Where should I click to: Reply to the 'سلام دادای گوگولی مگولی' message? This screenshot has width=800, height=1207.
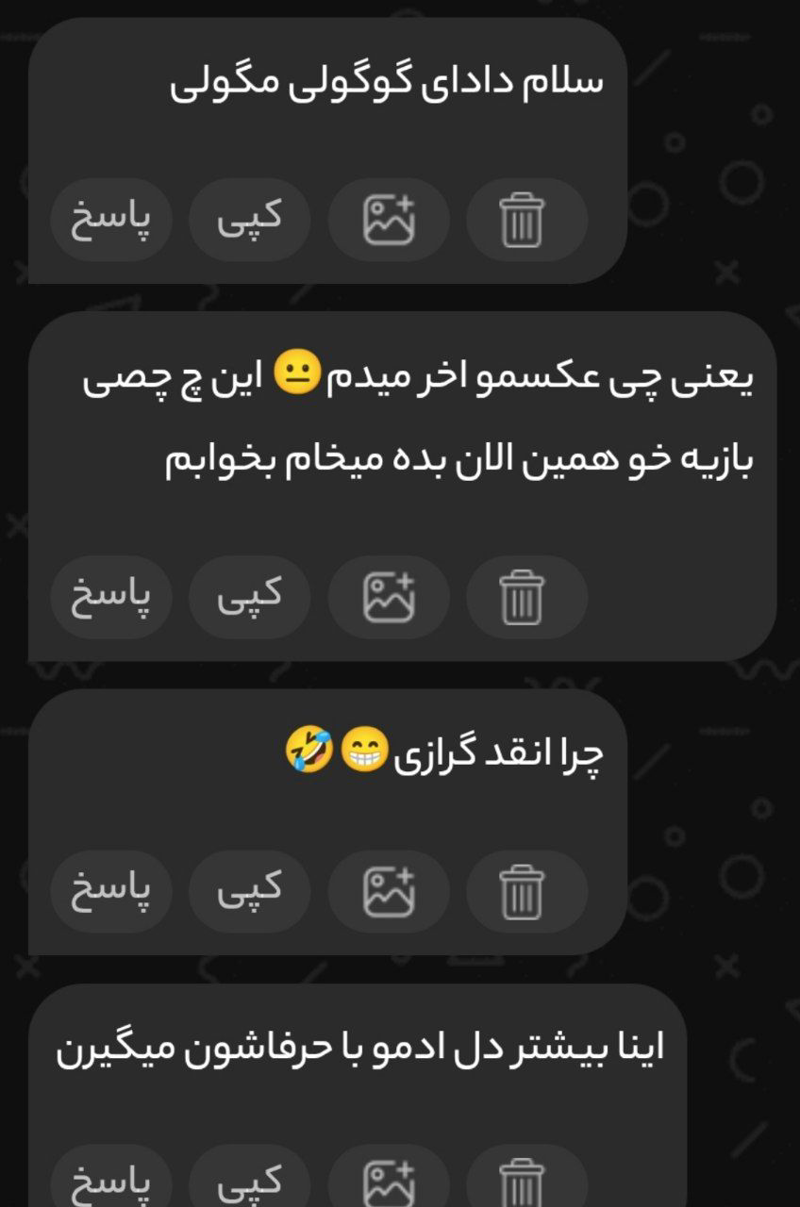[111, 221]
